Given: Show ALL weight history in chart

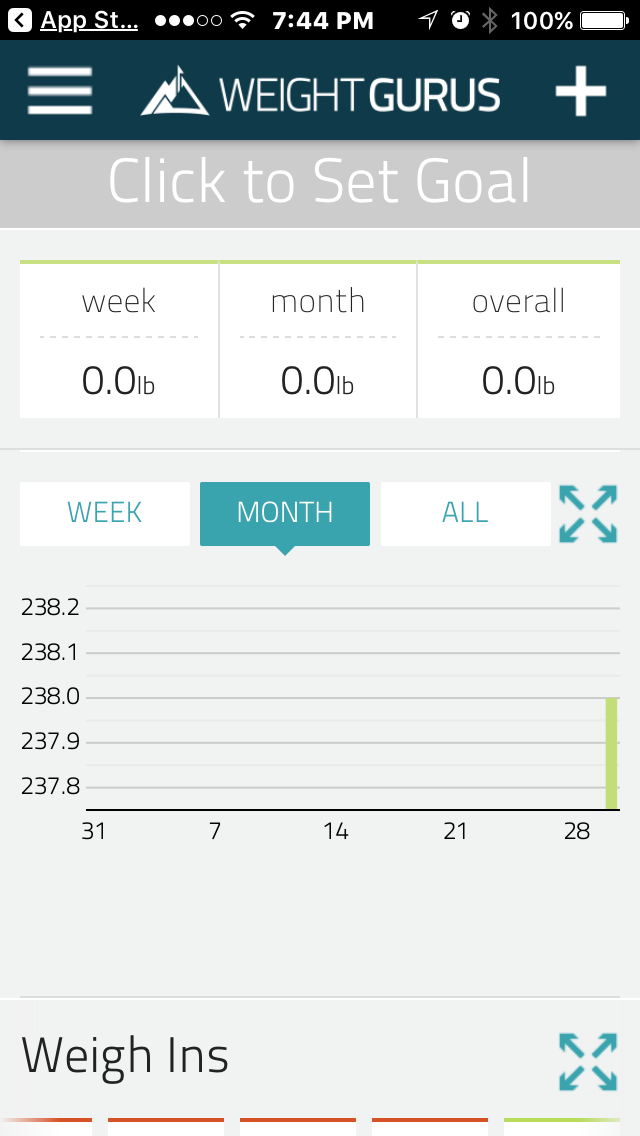Looking at the screenshot, I should 465,513.
